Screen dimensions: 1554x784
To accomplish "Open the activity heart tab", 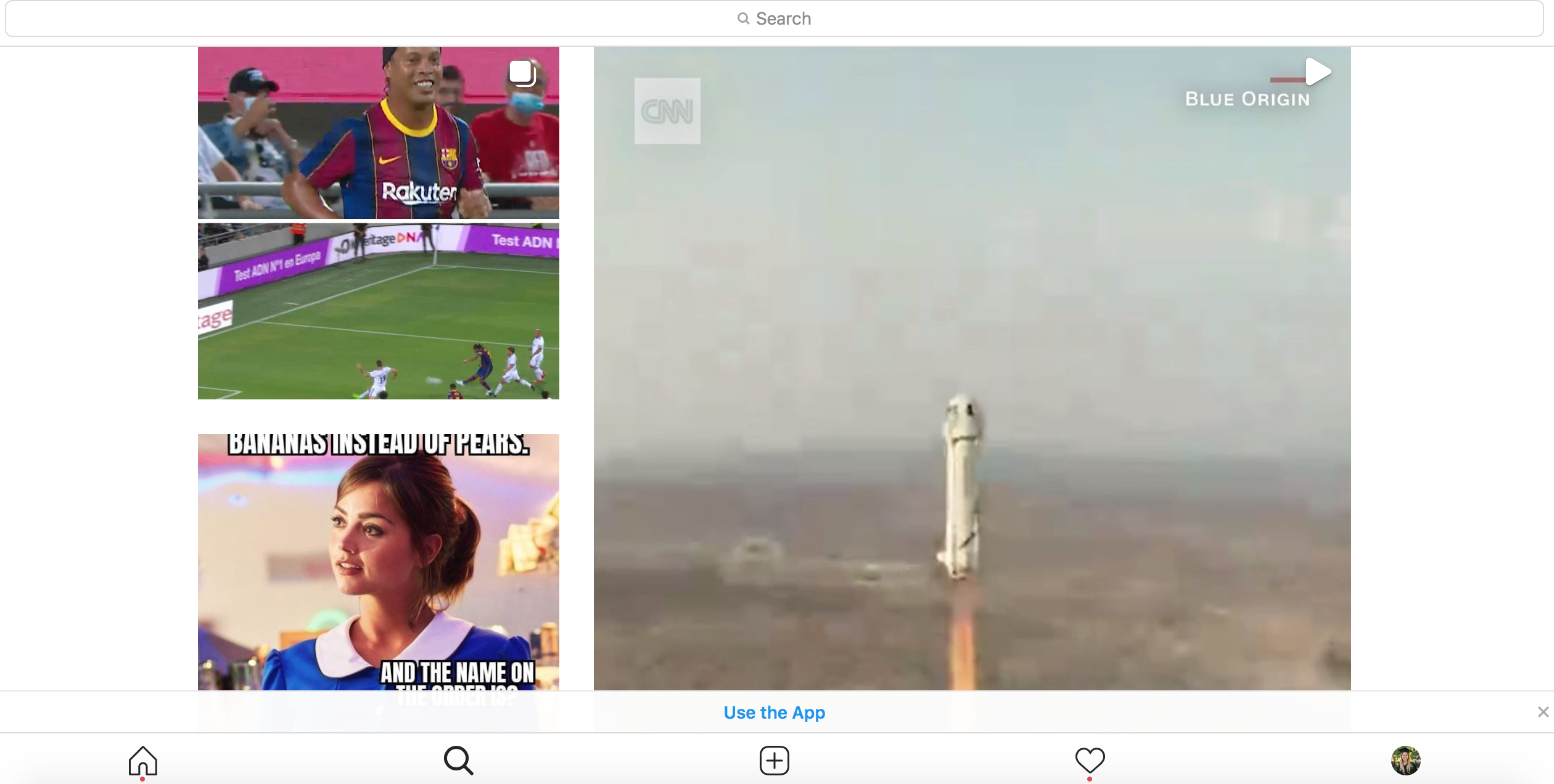I will click(1090, 761).
